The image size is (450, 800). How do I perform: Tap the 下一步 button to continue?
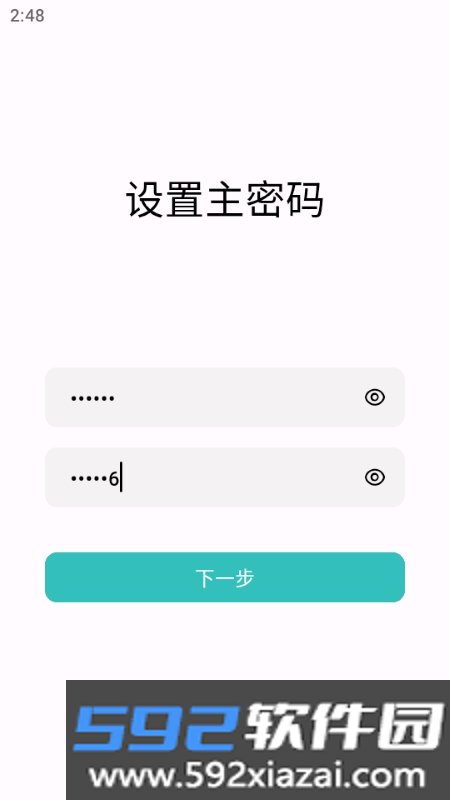pos(224,577)
